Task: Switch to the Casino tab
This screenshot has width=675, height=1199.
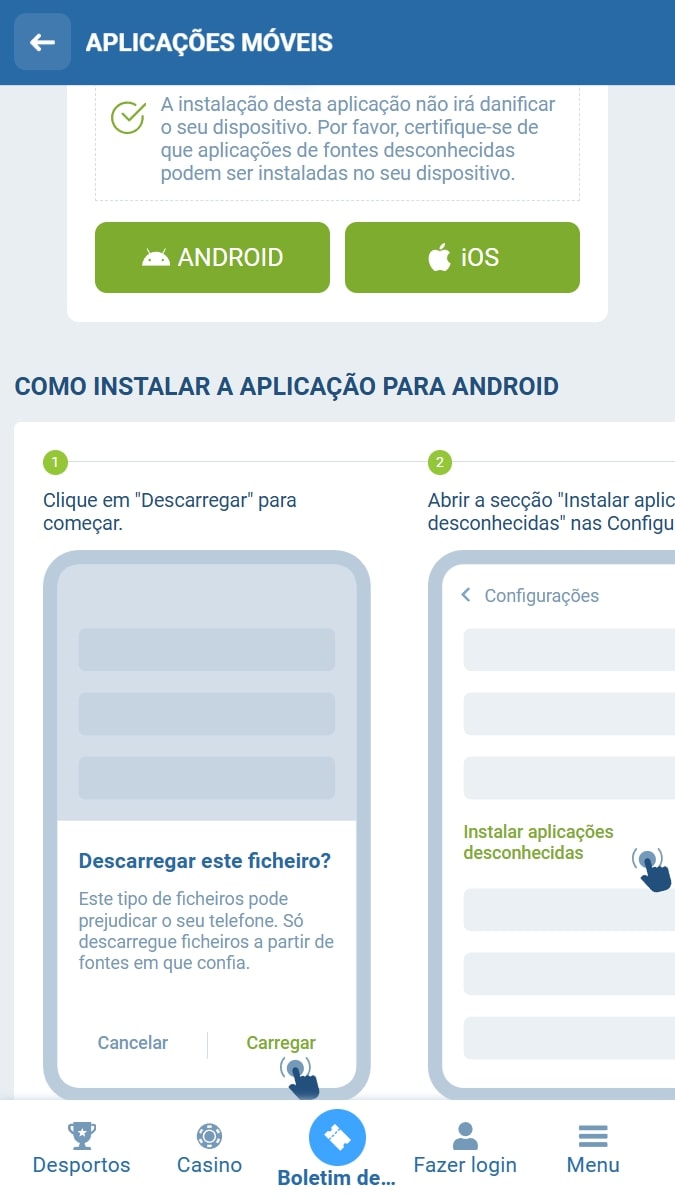Action: [x=209, y=1148]
